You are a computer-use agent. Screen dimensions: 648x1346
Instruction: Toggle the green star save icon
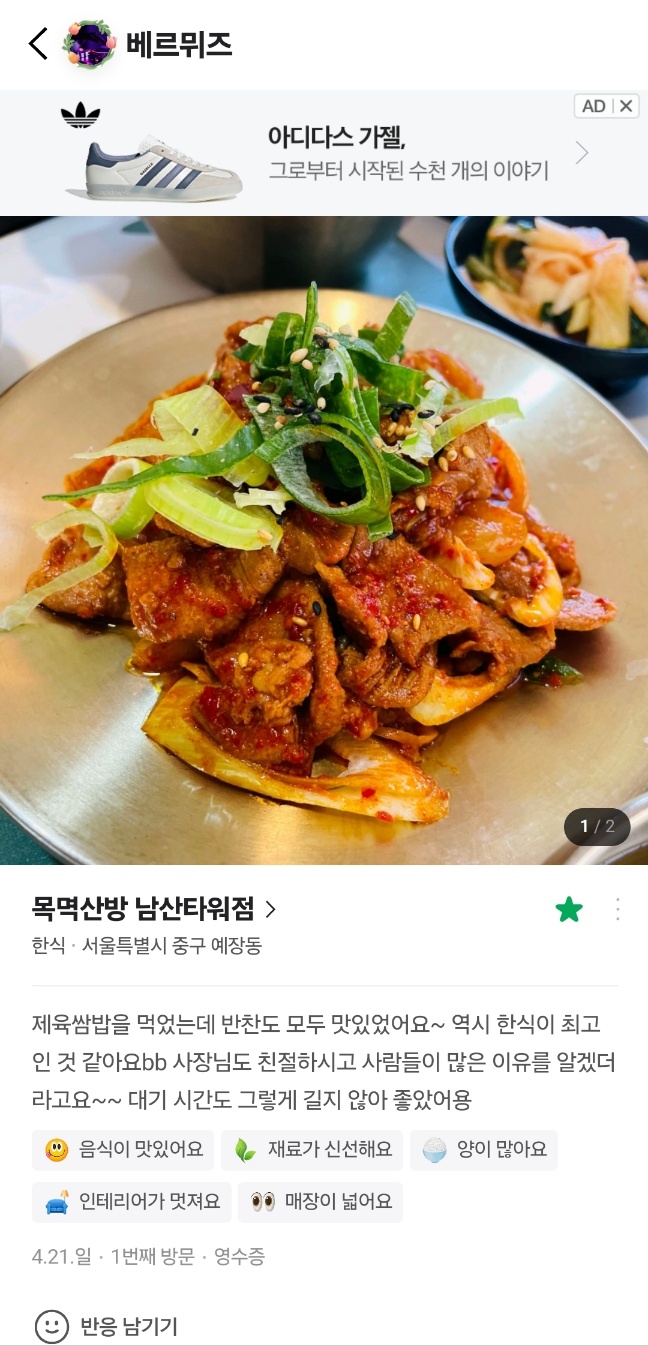coord(569,909)
